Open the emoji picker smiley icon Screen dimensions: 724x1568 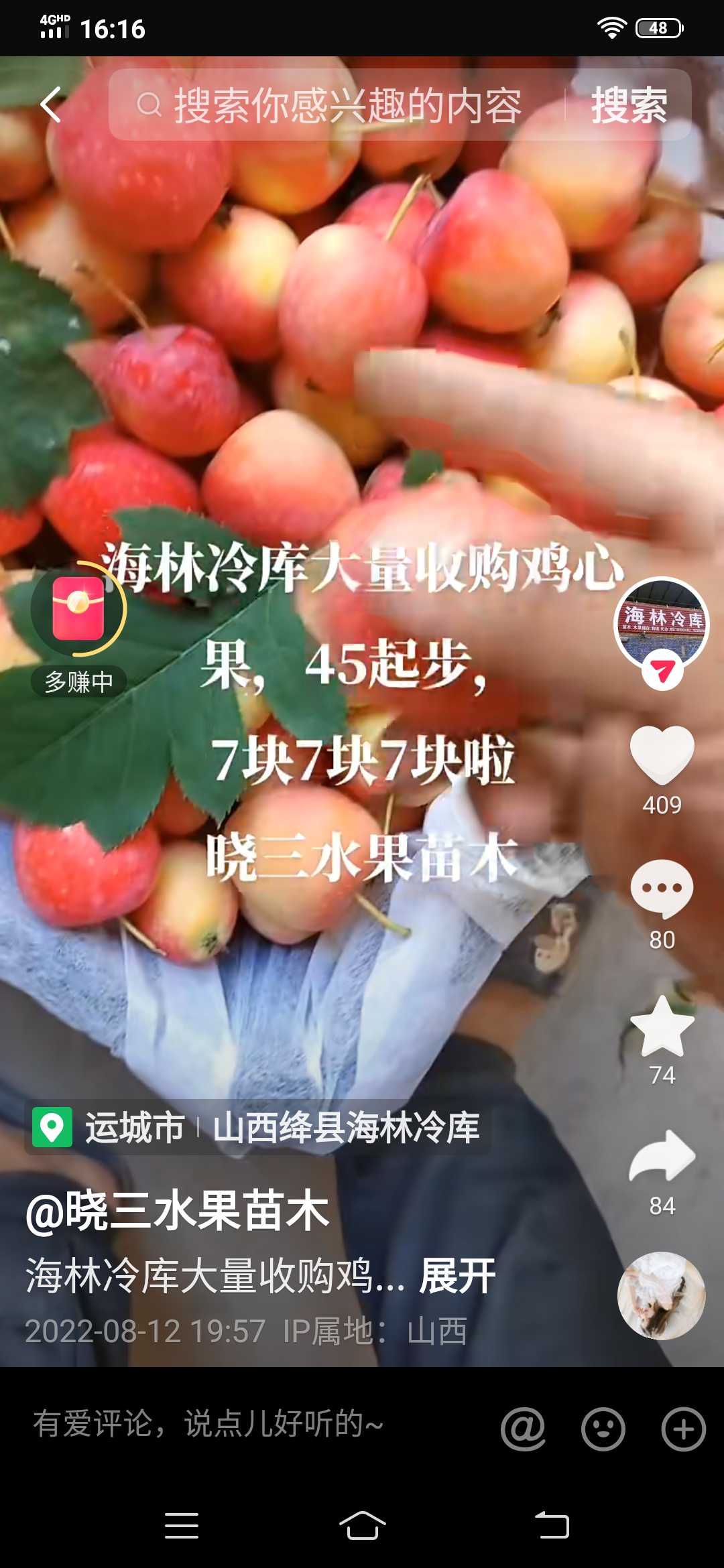point(603,1429)
